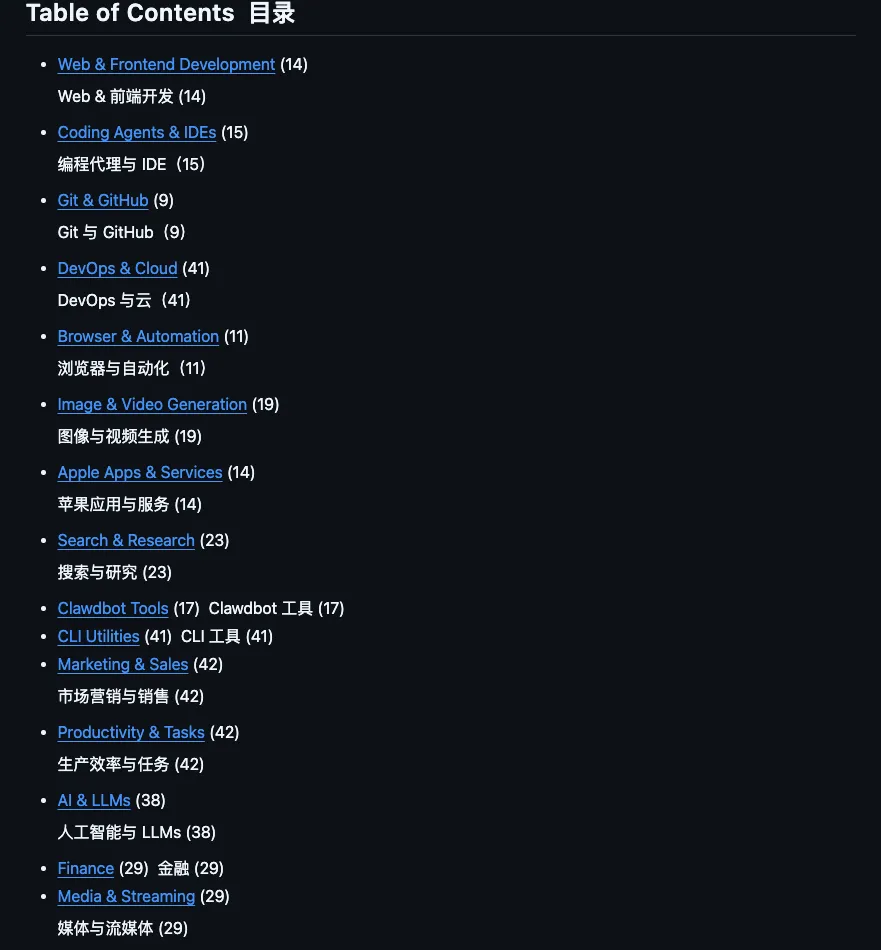Open the DevOps & Cloud link
This screenshot has height=950, width=881.
pos(117,268)
